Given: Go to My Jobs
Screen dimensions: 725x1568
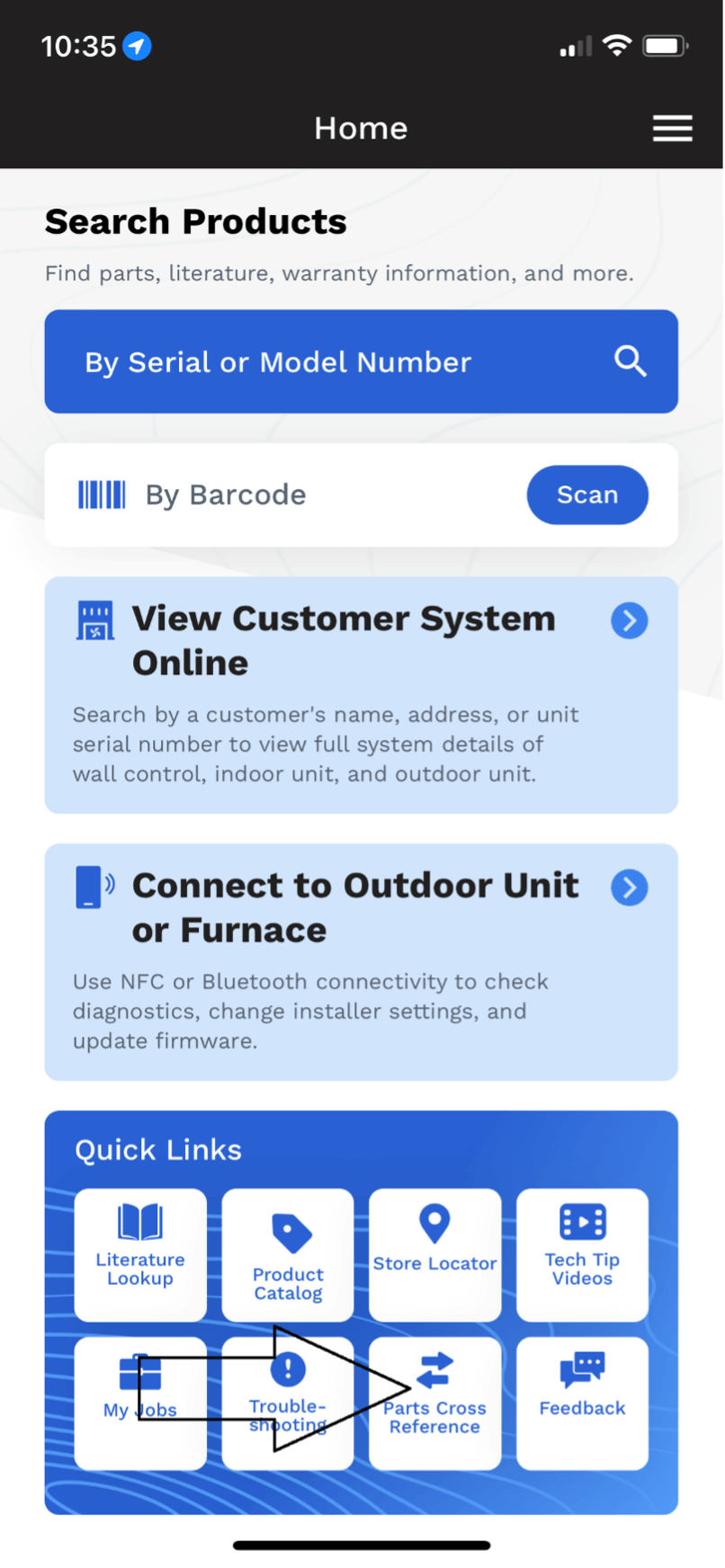Looking at the screenshot, I should [x=140, y=1403].
